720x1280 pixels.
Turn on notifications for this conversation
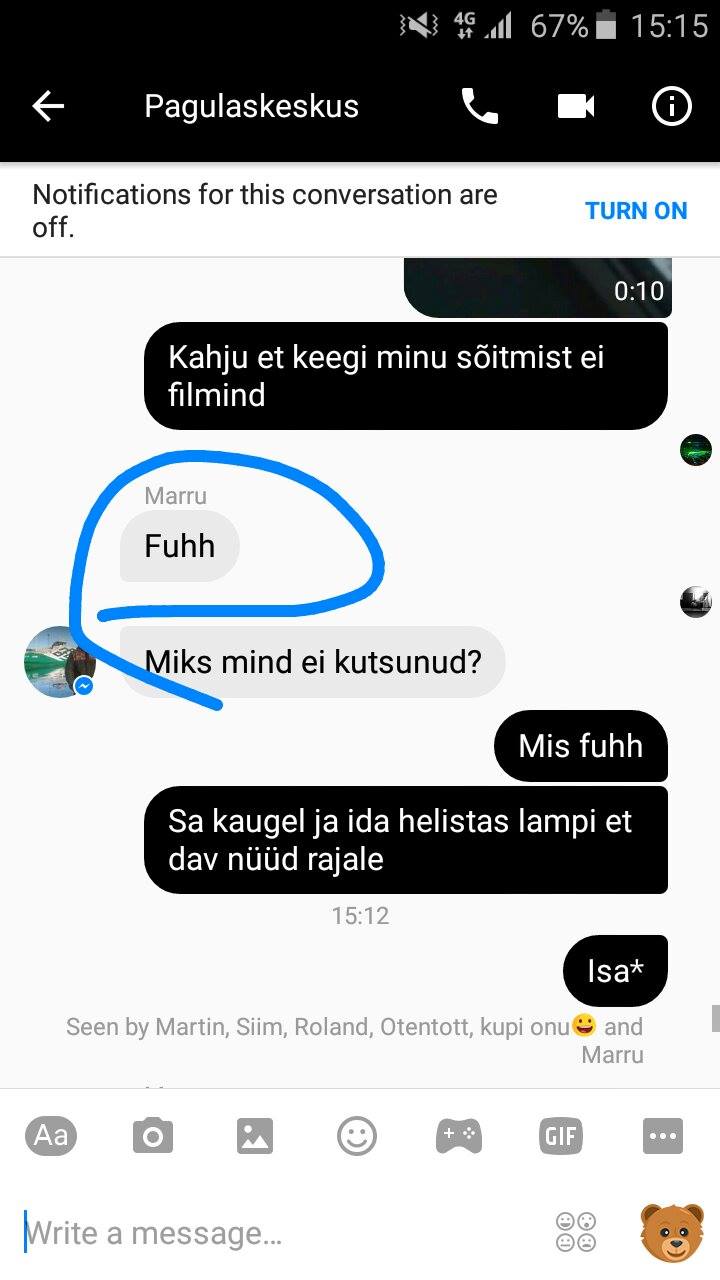636,211
